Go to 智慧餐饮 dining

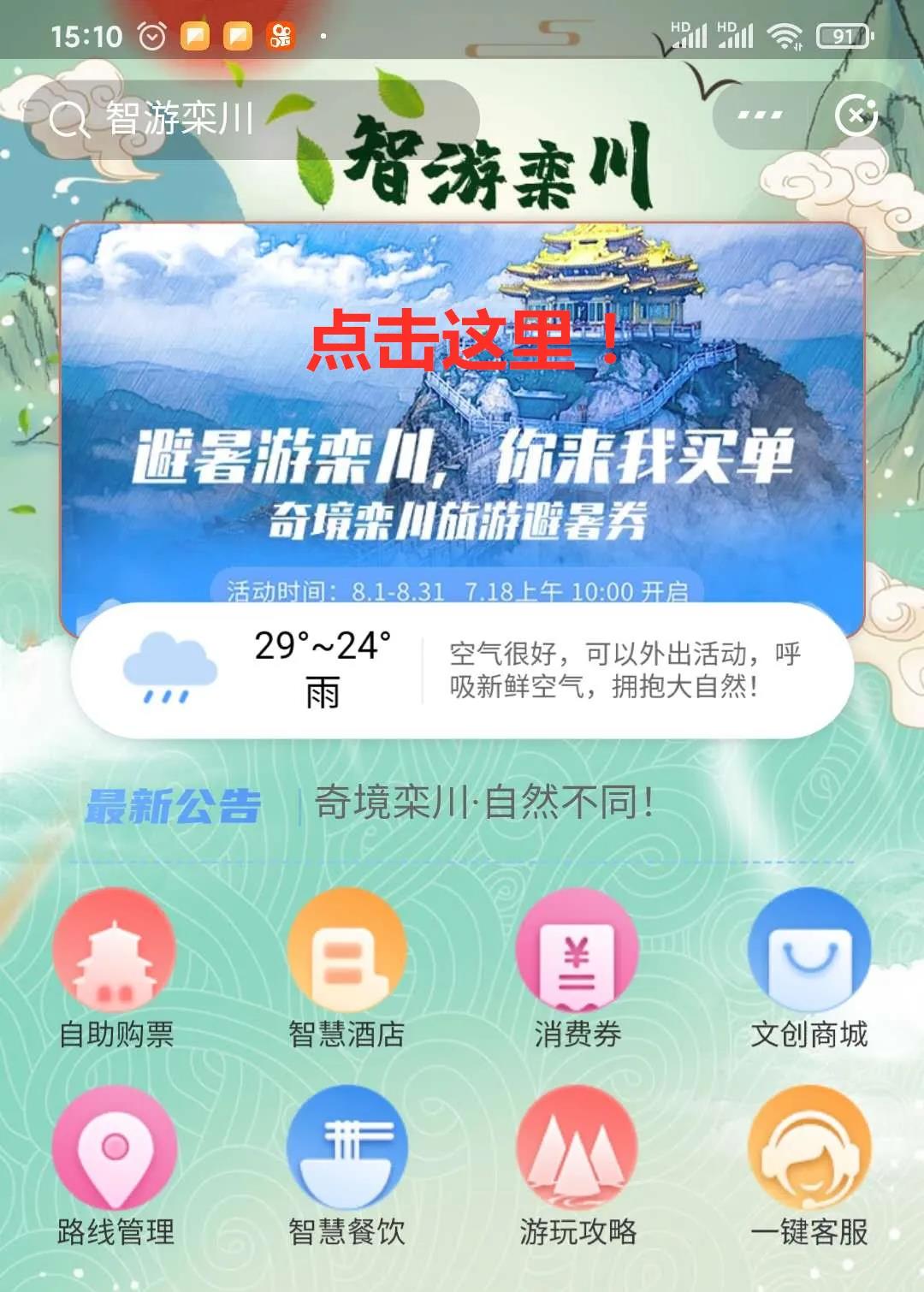tap(346, 1164)
